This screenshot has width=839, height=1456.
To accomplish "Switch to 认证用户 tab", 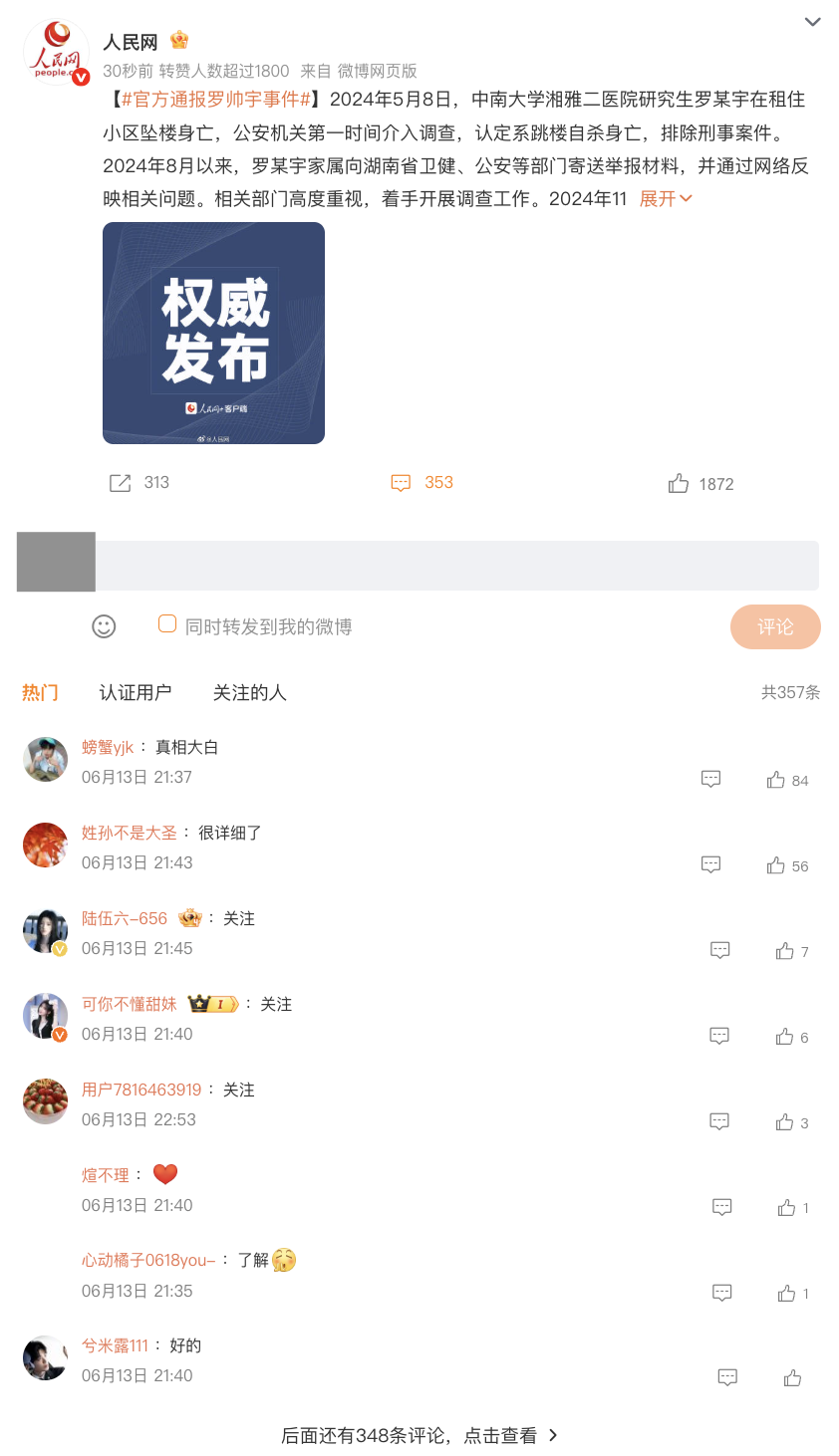I will [136, 692].
